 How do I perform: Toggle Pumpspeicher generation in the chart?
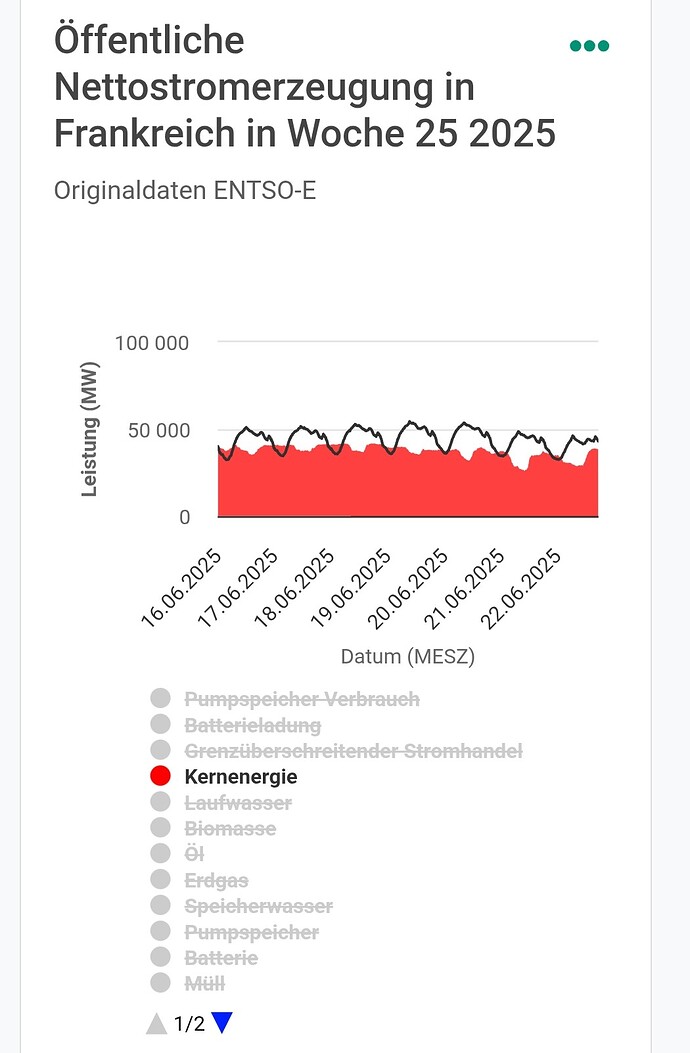tap(251, 933)
